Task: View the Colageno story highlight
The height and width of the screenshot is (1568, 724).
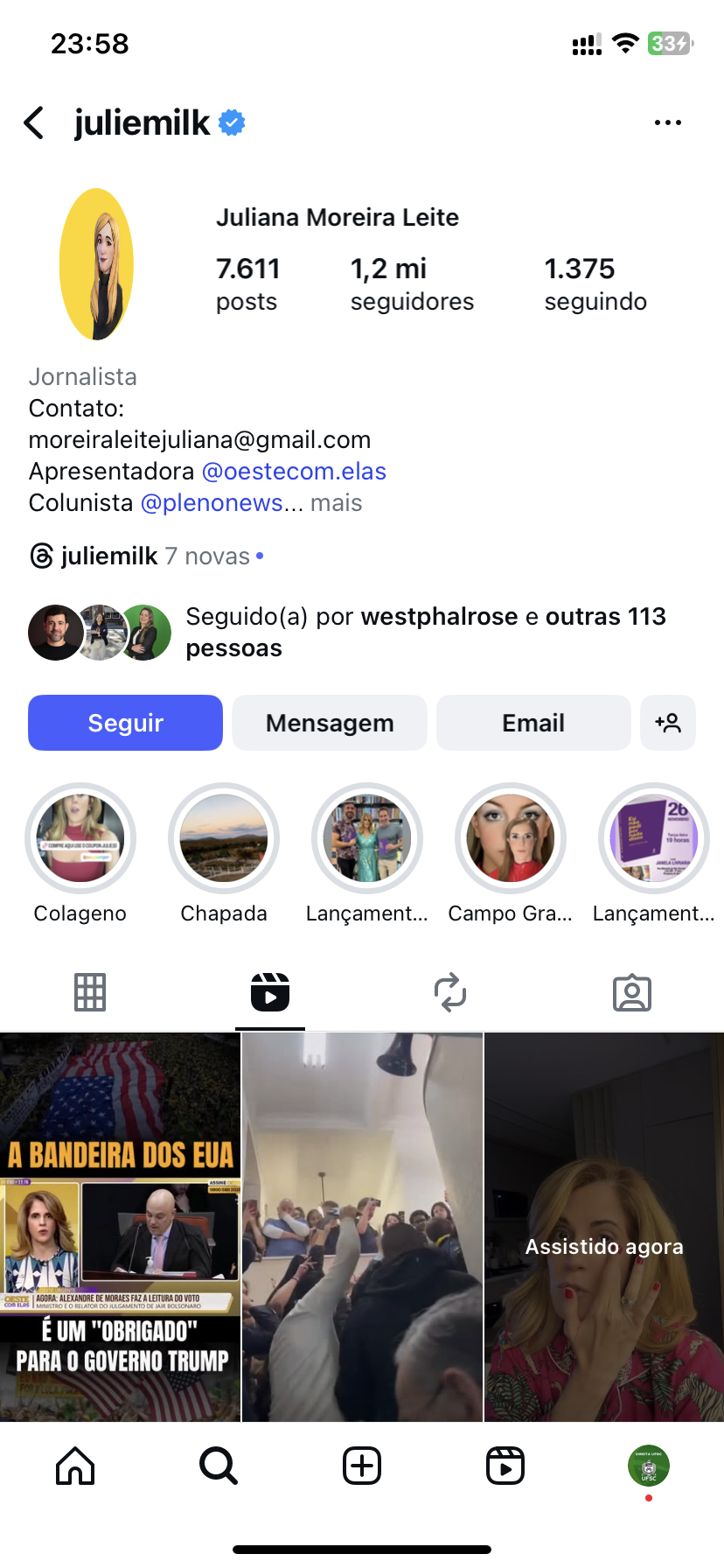Action: pos(80,838)
